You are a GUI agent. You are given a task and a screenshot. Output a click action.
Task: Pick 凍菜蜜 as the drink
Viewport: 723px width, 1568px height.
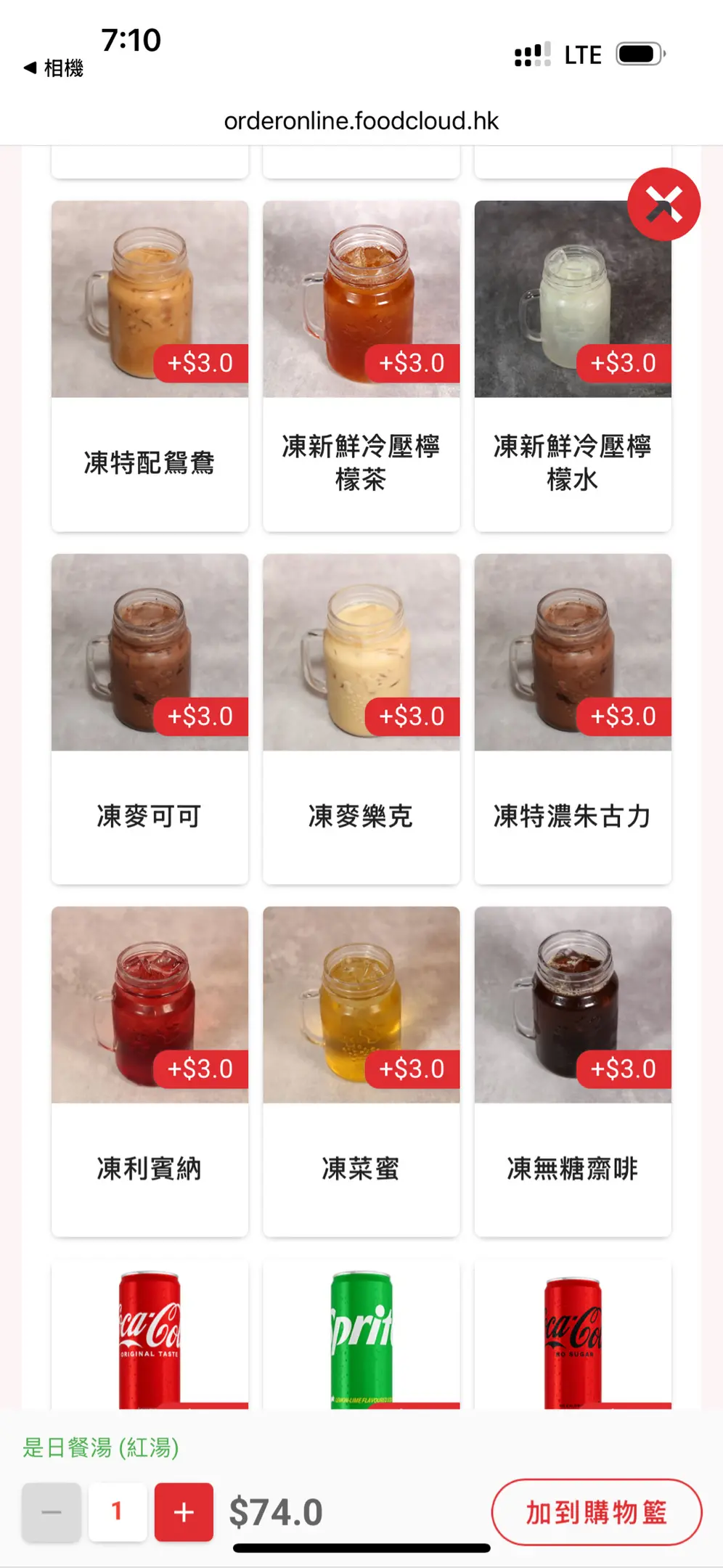(x=361, y=1071)
